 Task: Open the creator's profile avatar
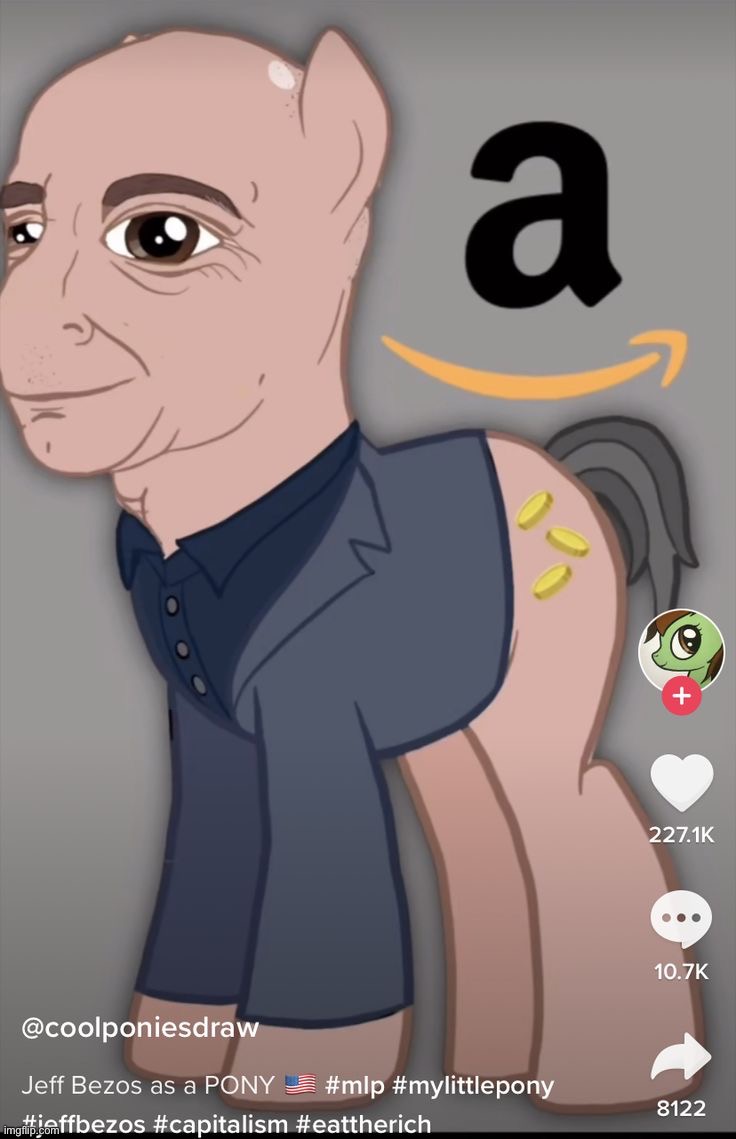[x=681, y=649]
